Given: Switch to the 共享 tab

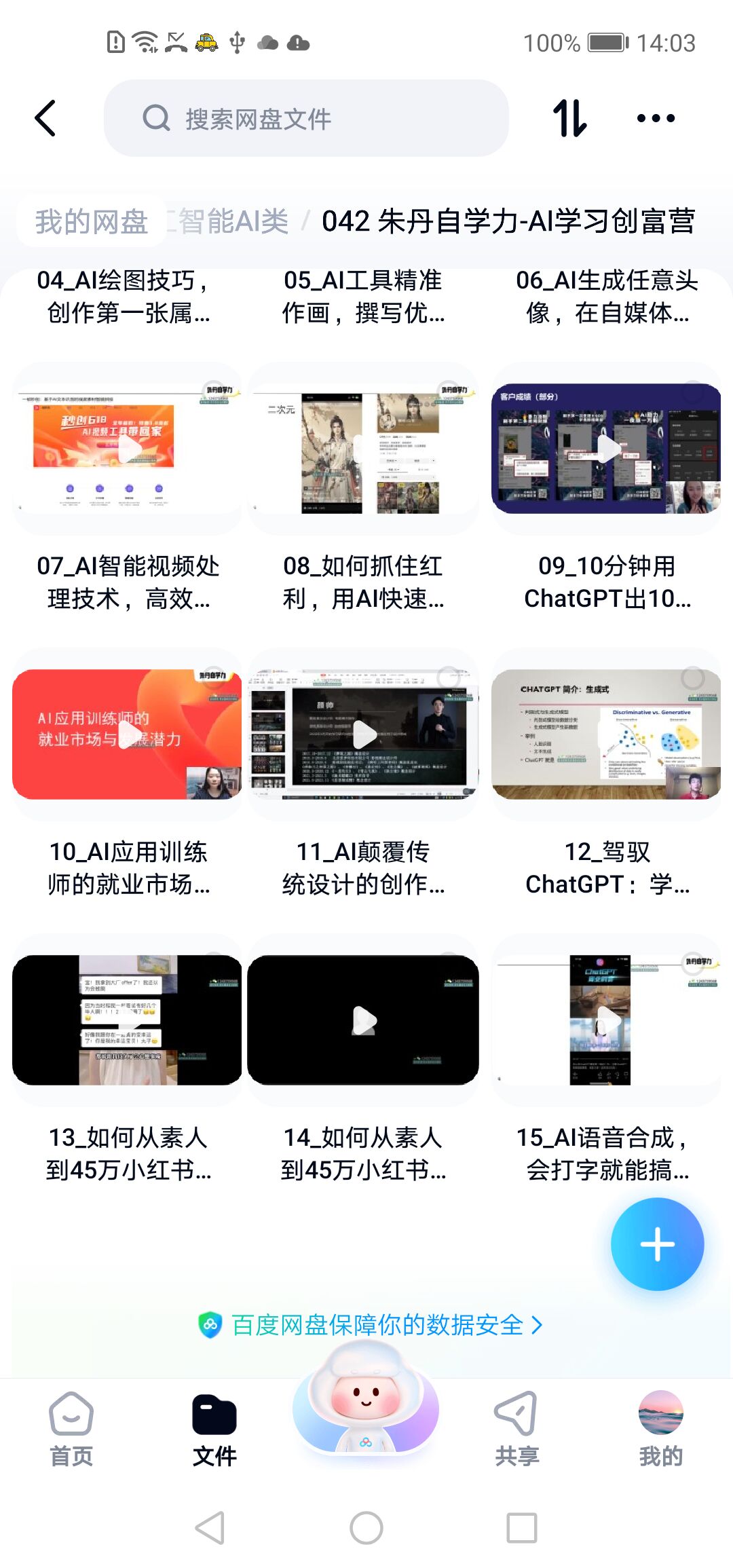Looking at the screenshot, I should tap(516, 1429).
